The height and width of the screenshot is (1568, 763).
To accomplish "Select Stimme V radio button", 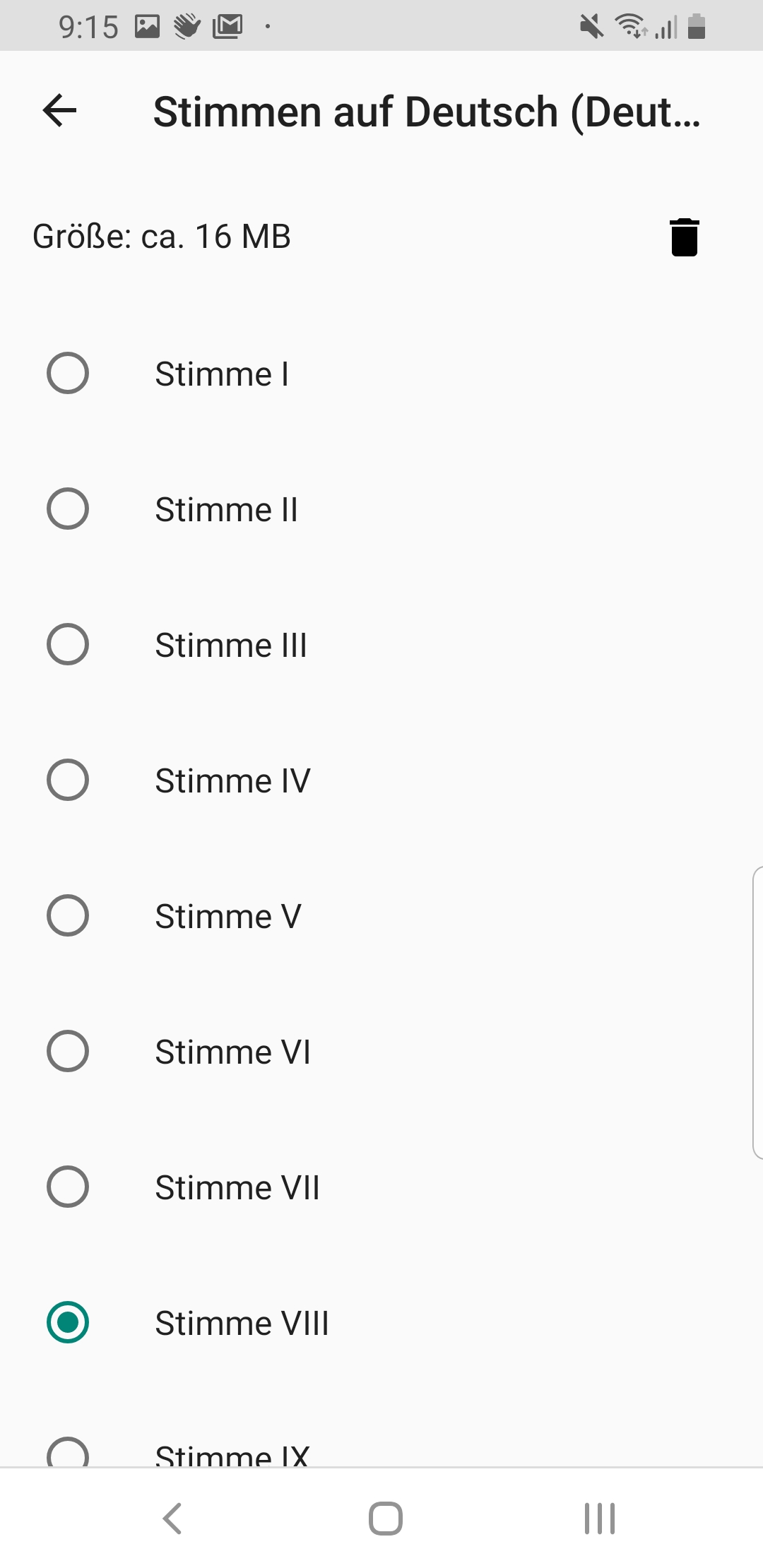I will [68, 916].
